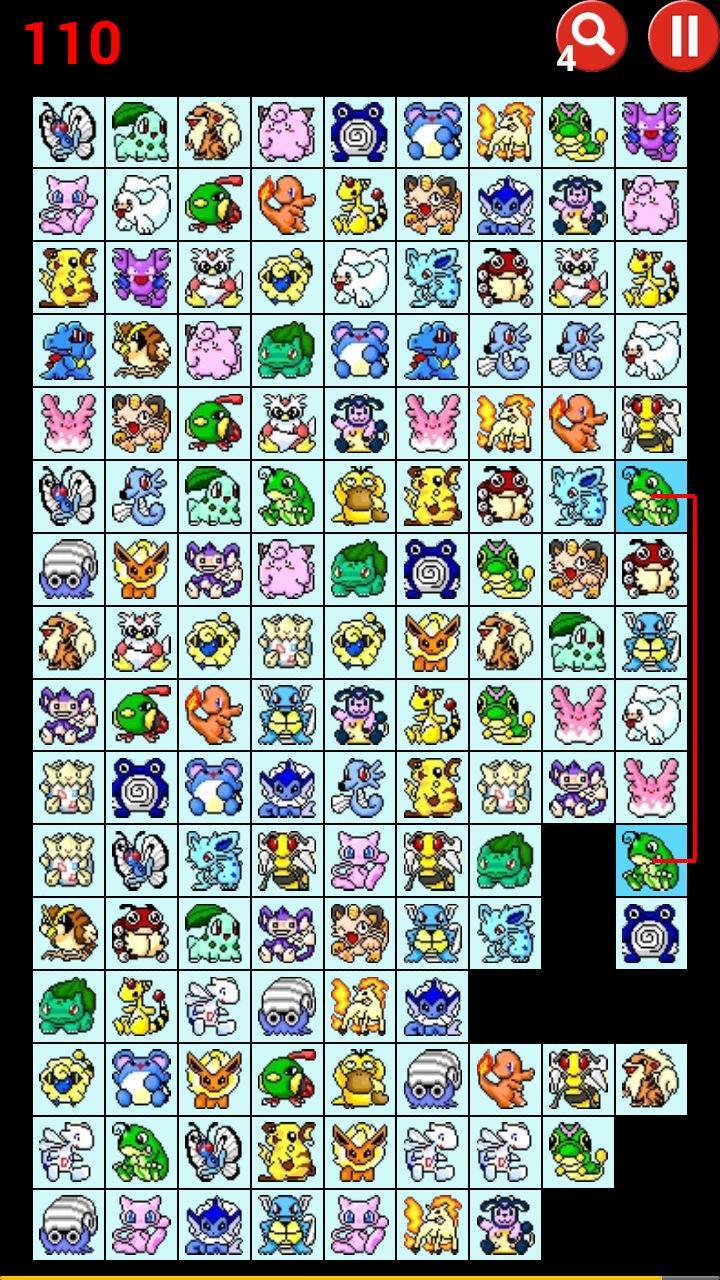Select the Poliwhirl tile beneath the highlighted frog
Screen dimensions: 720x1280
pos(651,933)
